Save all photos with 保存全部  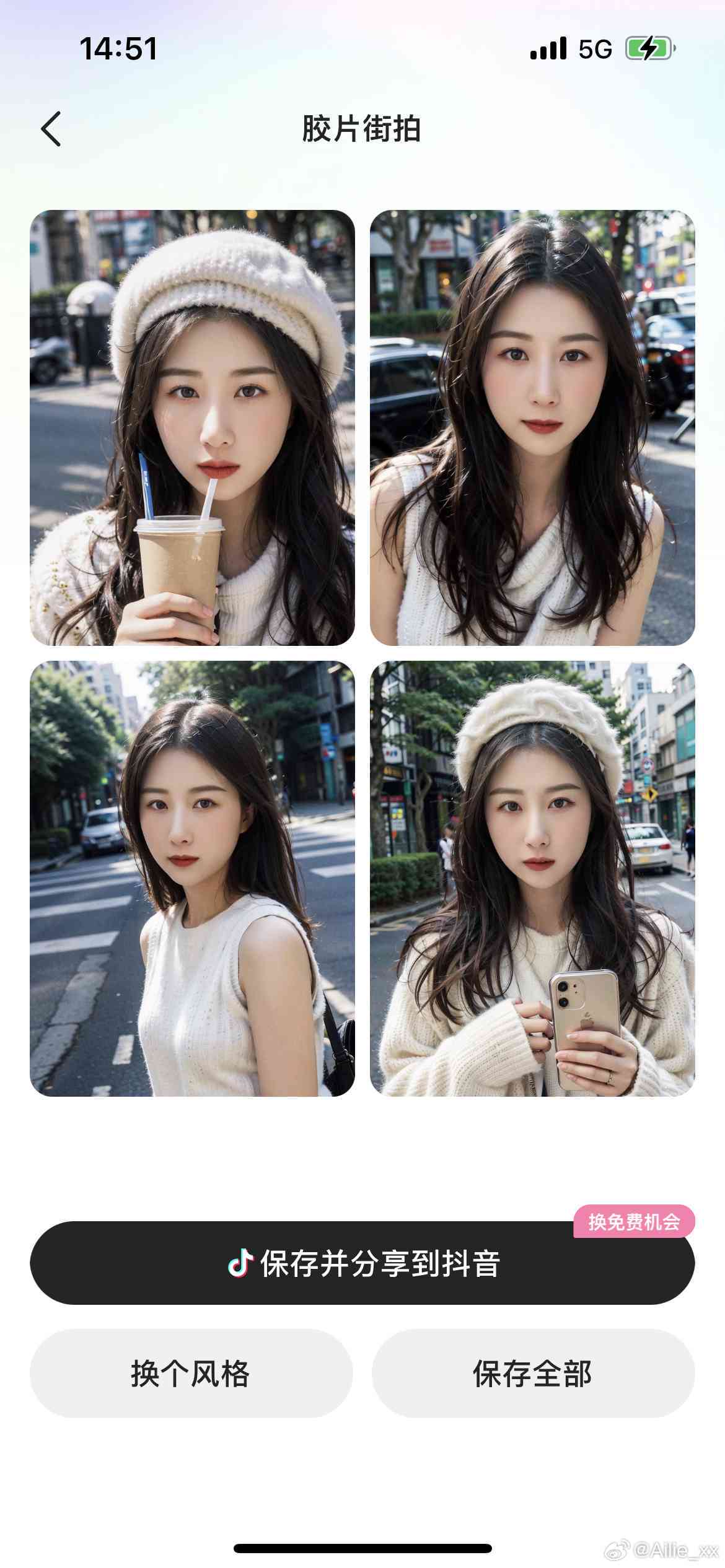pyautogui.click(x=533, y=1374)
